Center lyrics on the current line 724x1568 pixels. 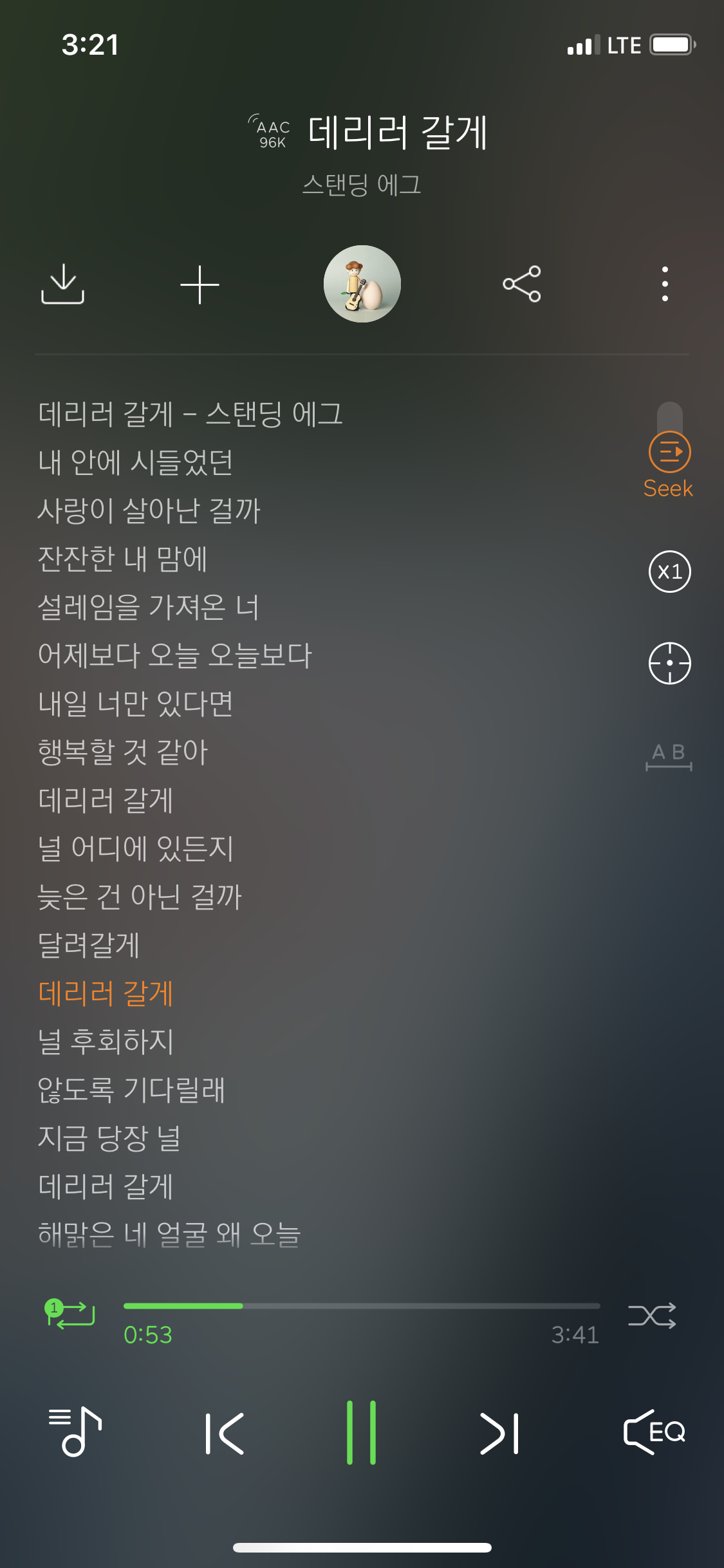click(669, 664)
